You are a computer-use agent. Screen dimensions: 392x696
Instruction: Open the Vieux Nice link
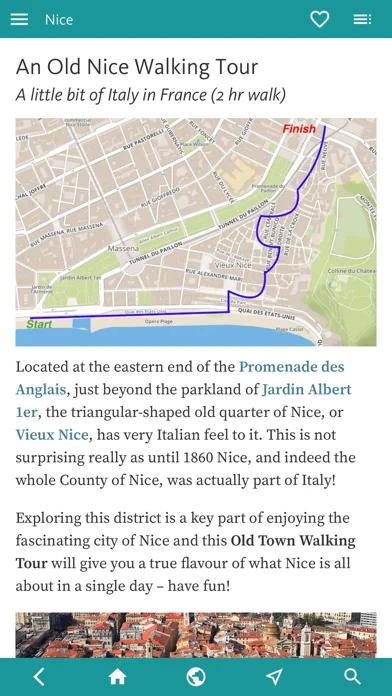[x=52, y=435]
